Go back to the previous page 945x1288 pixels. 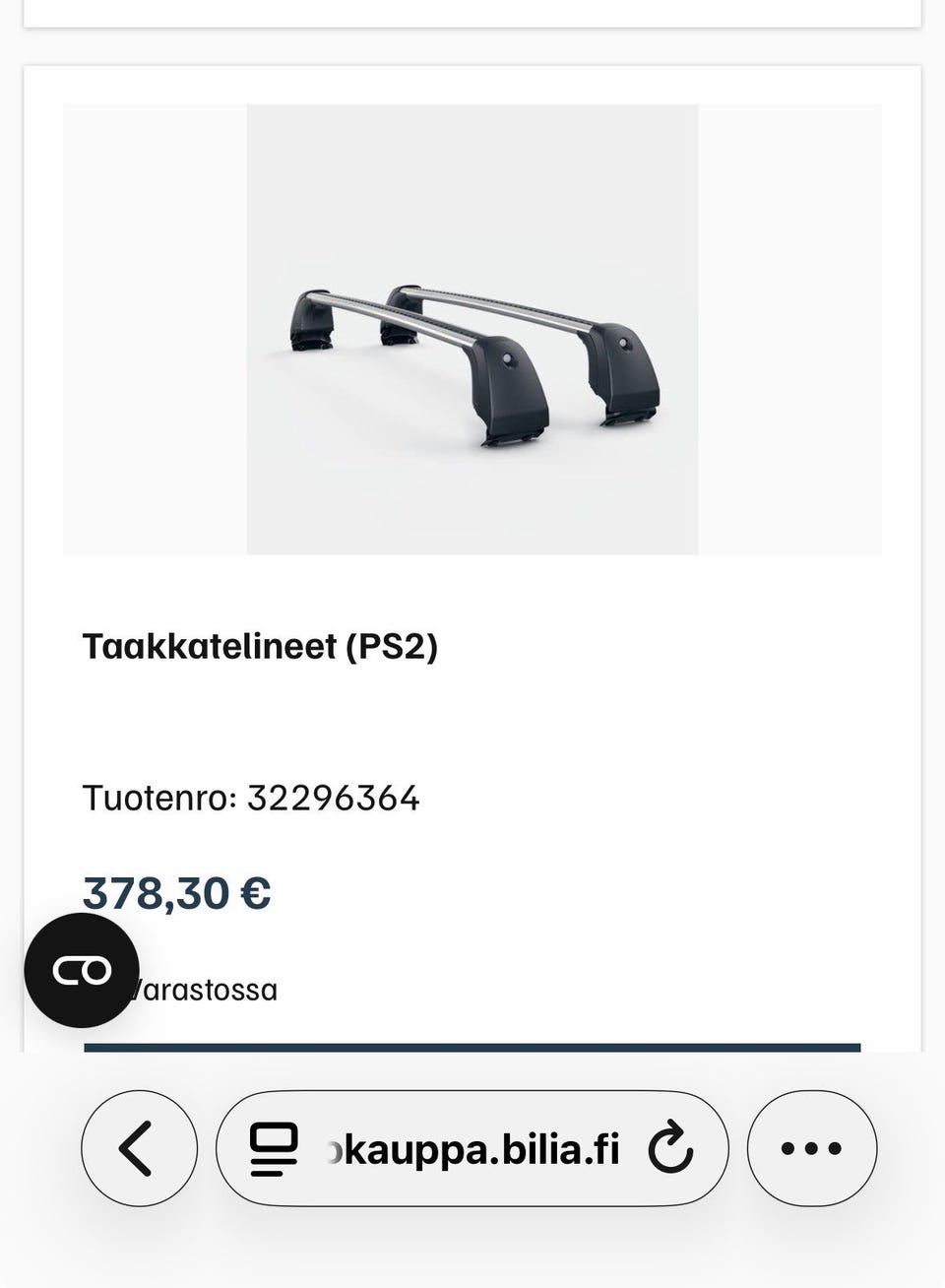pyautogui.click(x=139, y=1148)
